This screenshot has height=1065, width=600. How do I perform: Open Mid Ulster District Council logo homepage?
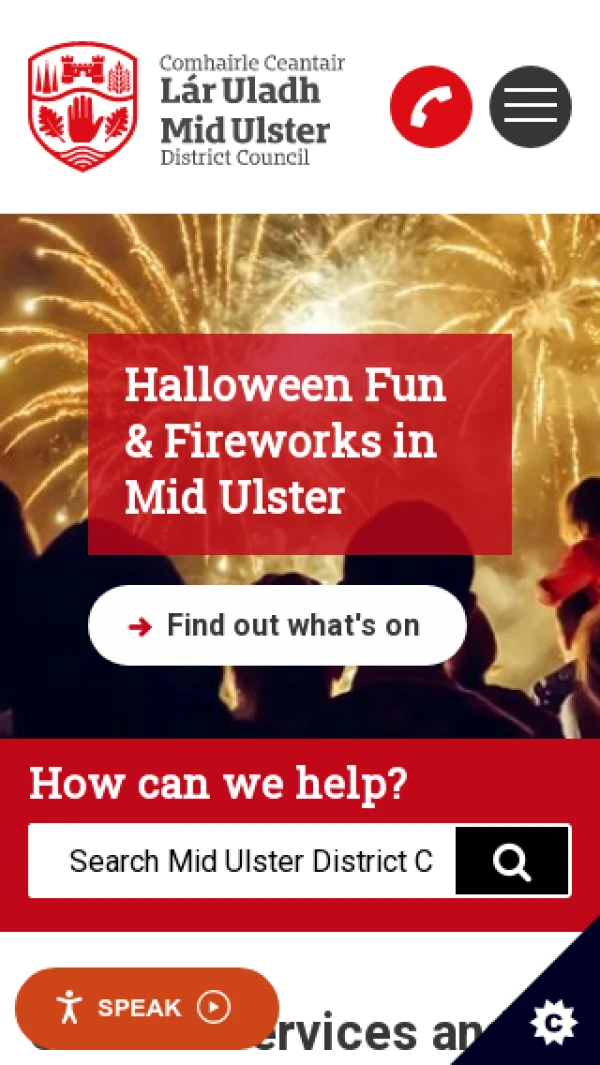pyautogui.click(x=186, y=106)
